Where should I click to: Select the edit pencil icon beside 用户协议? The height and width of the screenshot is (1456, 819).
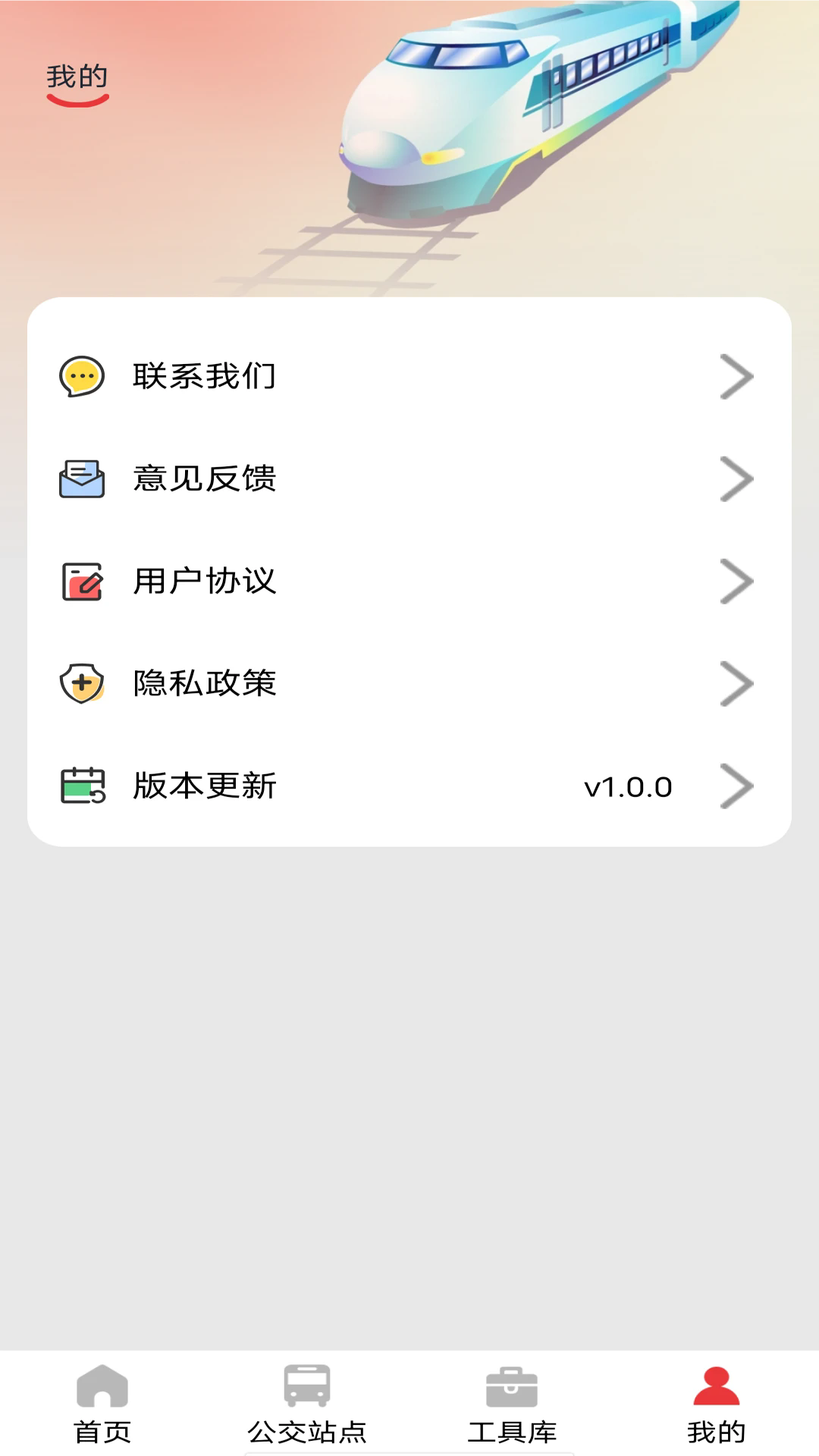[x=80, y=580]
